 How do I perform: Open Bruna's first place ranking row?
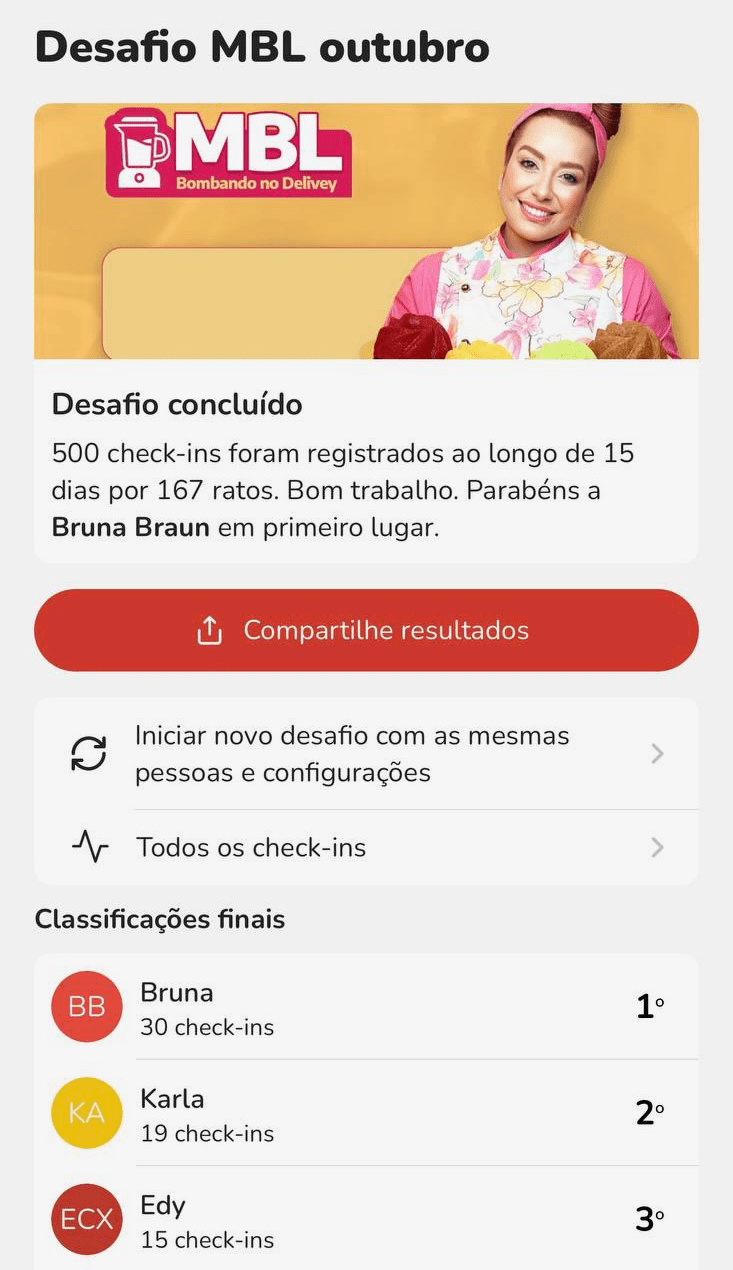click(366, 1008)
